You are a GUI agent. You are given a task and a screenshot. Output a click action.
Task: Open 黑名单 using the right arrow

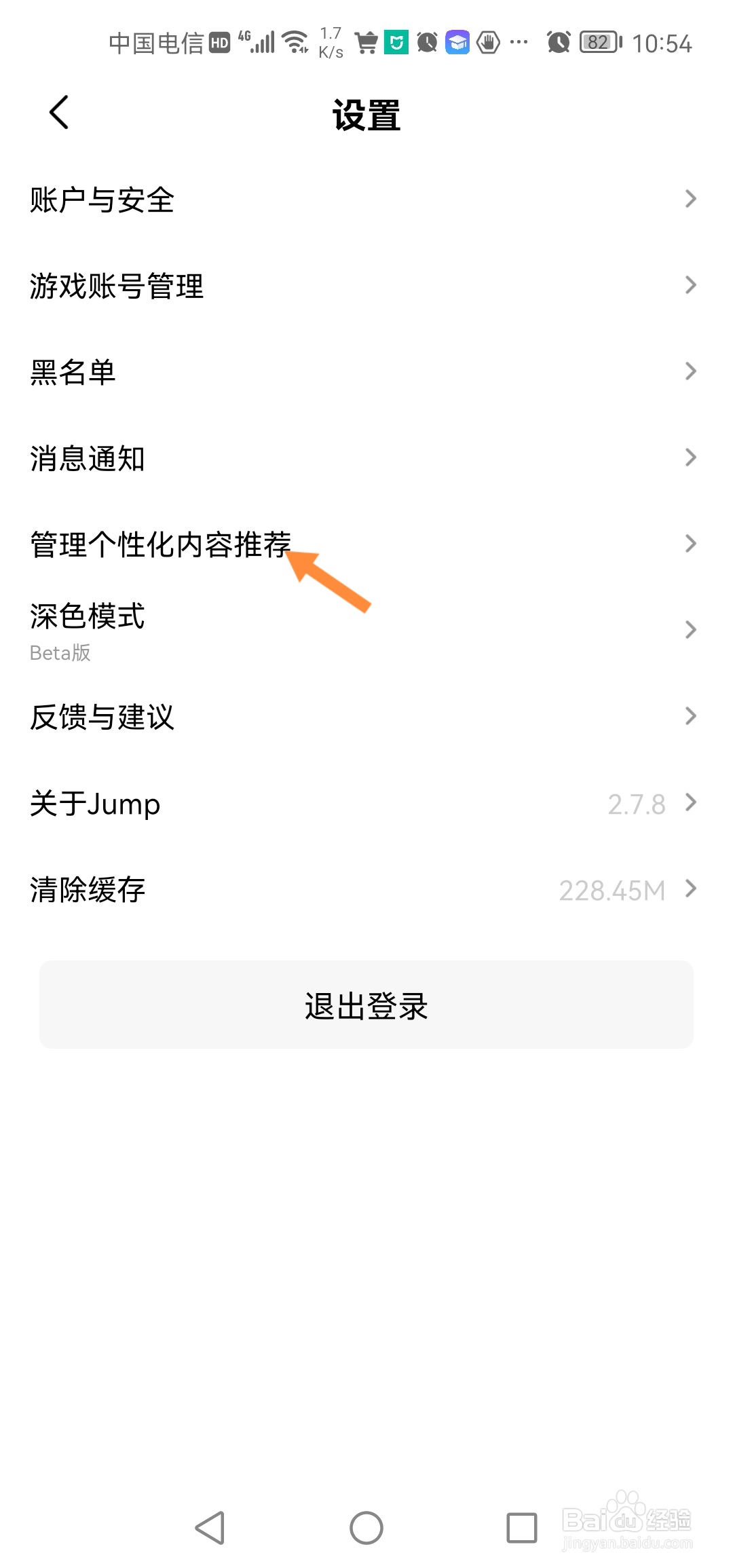click(691, 371)
